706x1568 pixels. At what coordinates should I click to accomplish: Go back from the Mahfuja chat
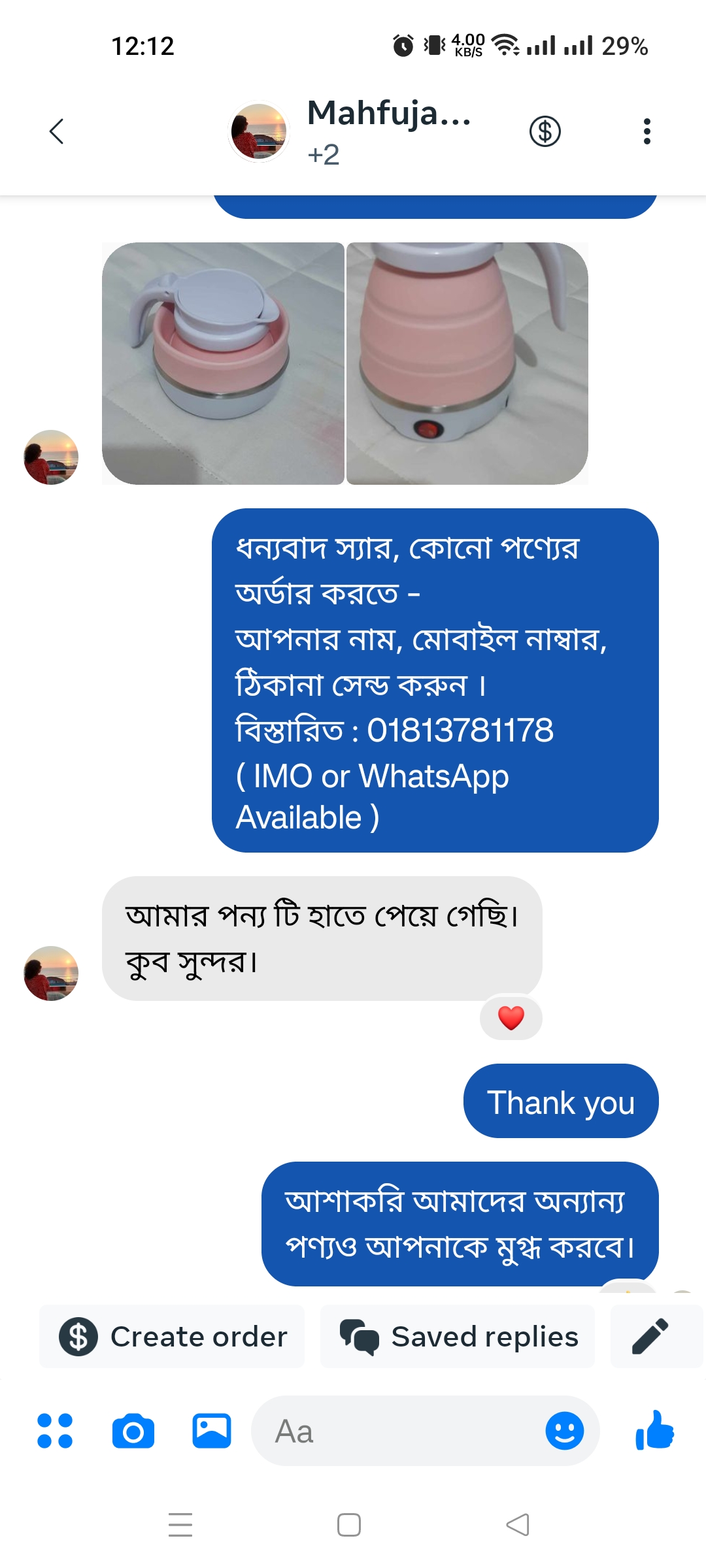(57, 131)
